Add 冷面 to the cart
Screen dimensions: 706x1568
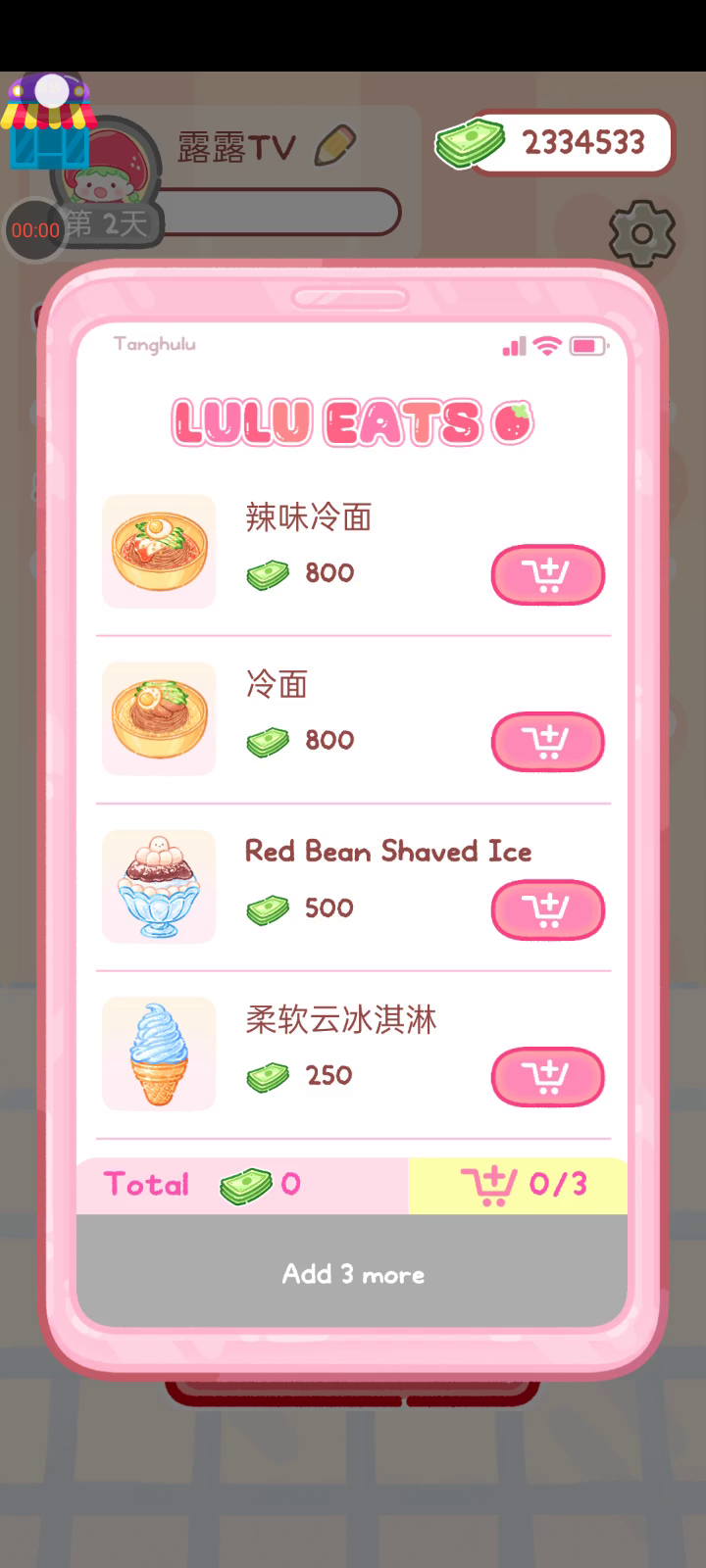pyautogui.click(x=547, y=742)
